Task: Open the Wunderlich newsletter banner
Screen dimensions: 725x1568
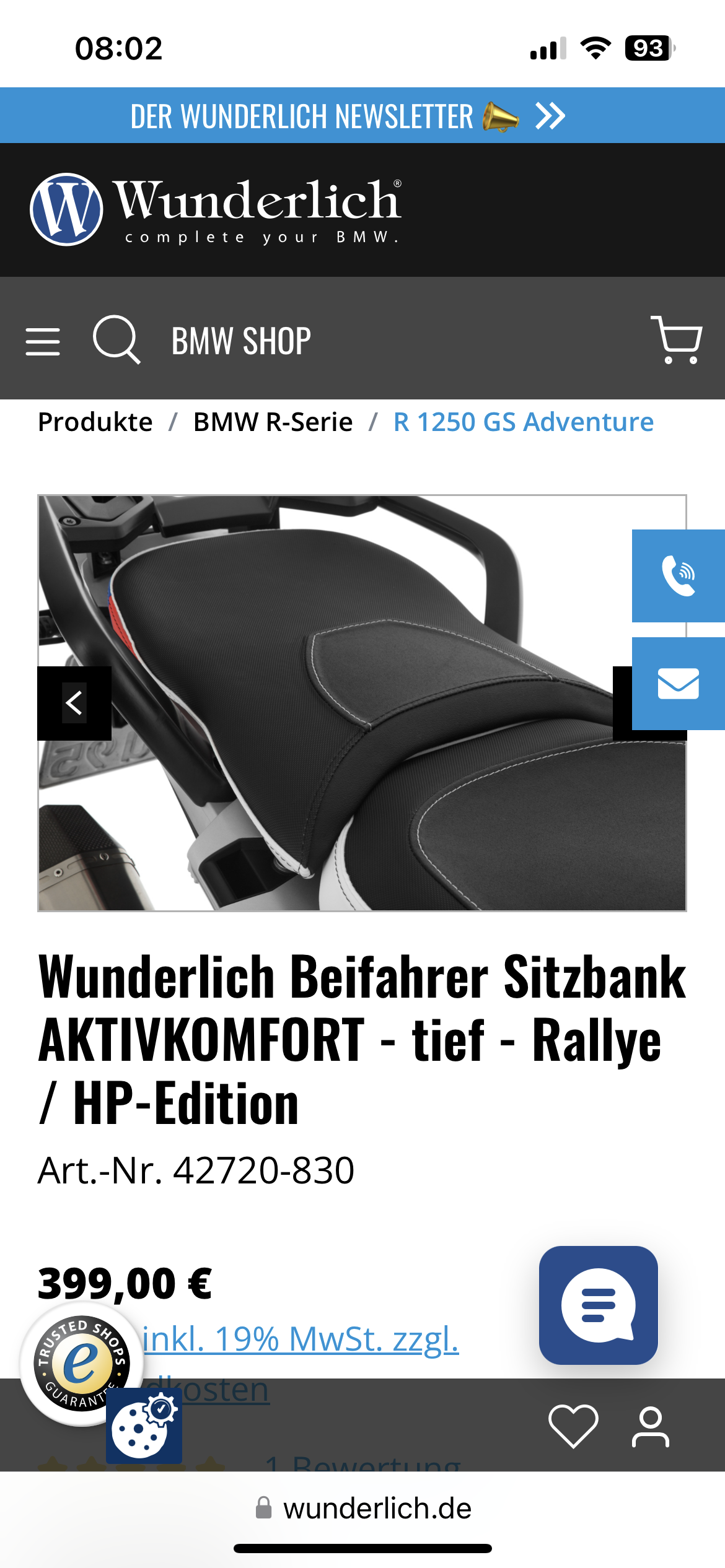Action: [347, 116]
